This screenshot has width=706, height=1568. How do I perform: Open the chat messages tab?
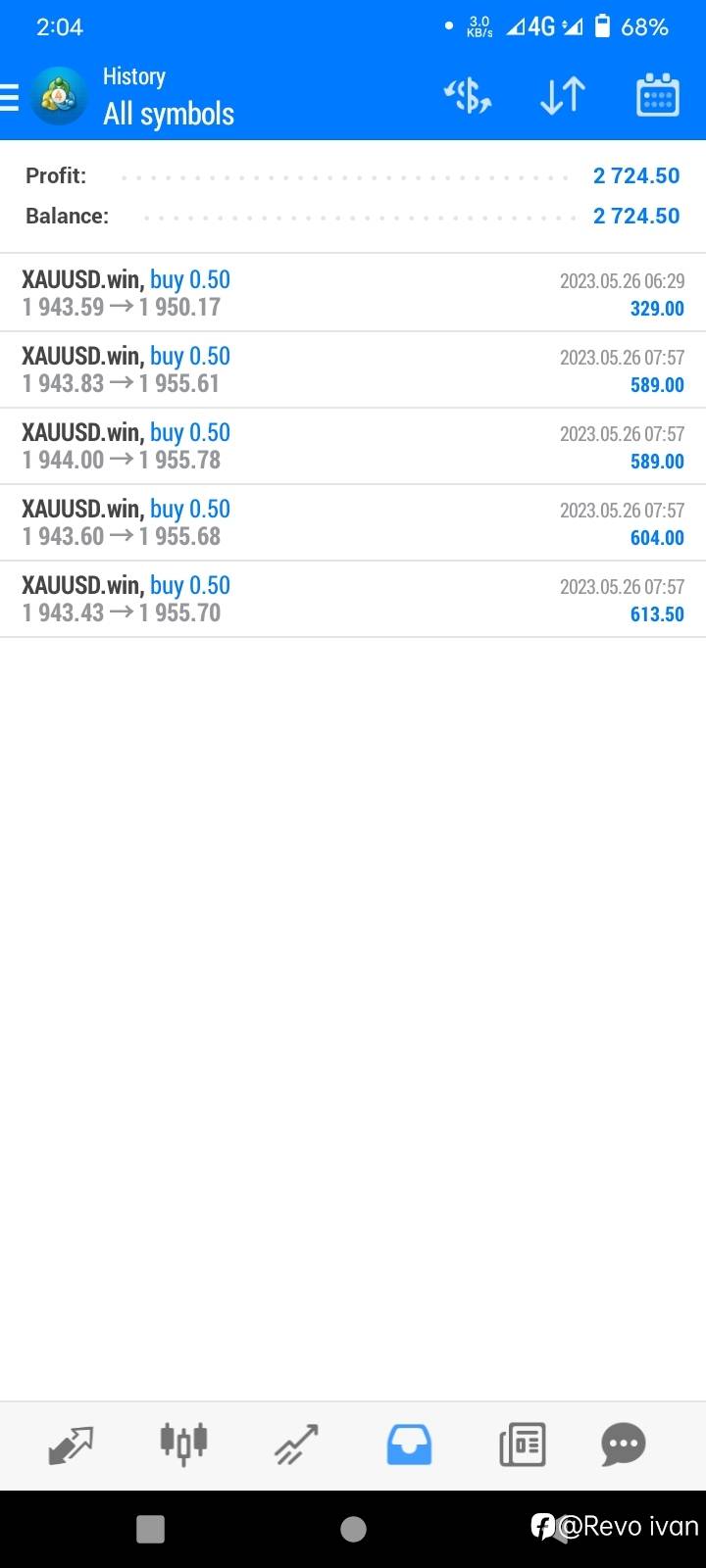point(624,1444)
